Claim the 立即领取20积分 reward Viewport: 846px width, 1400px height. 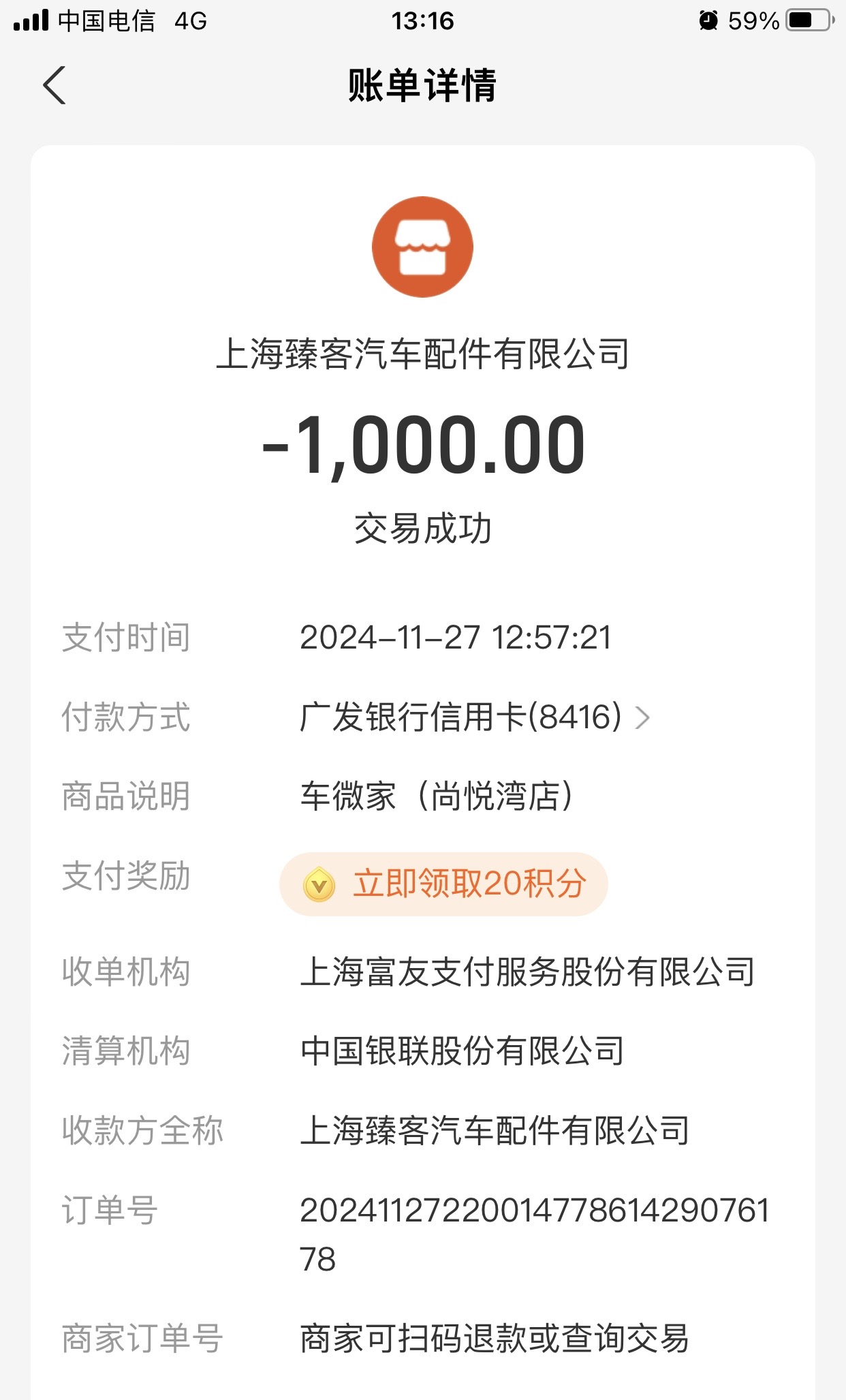443,884
